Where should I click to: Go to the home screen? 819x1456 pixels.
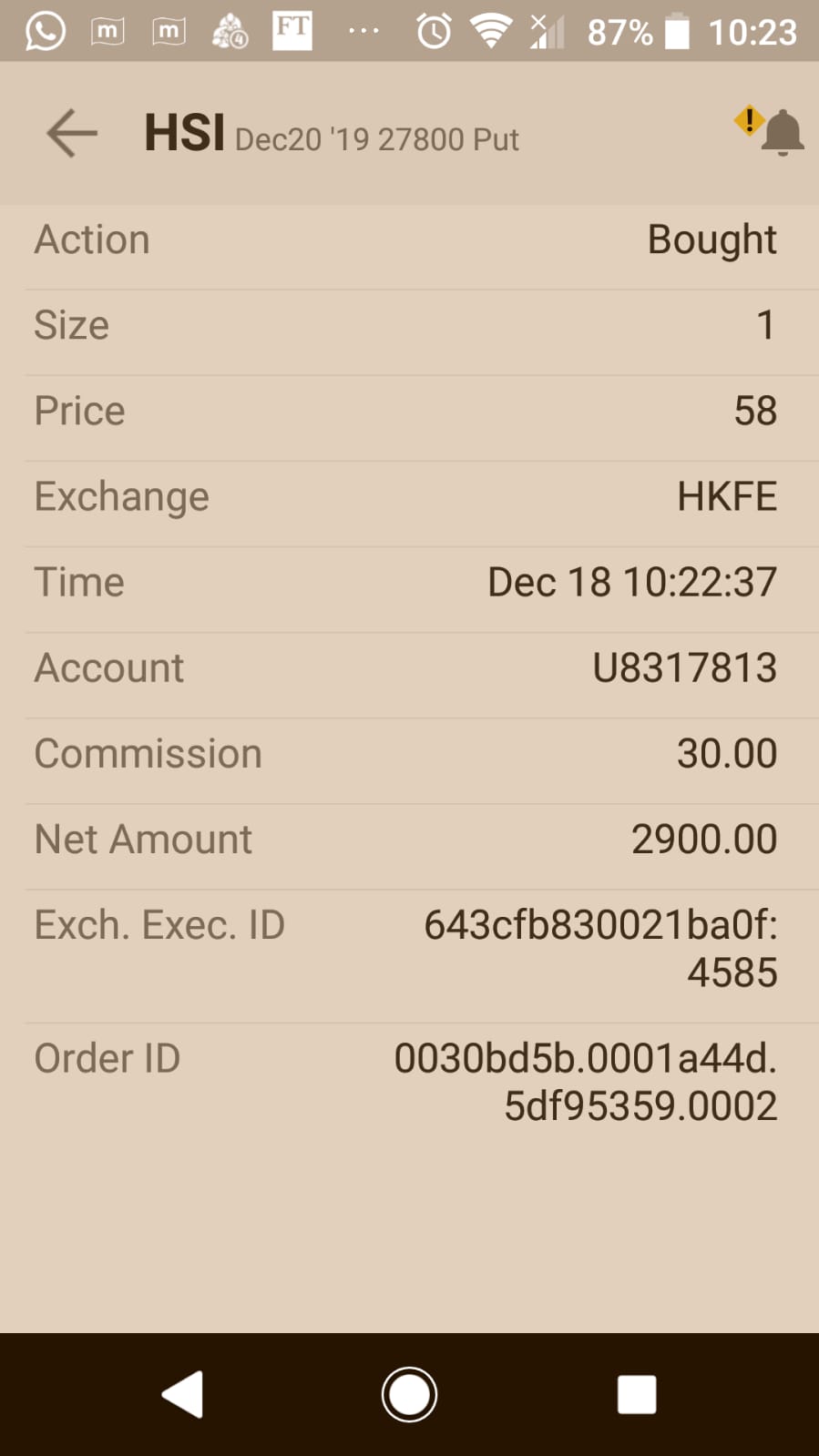point(409,1394)
